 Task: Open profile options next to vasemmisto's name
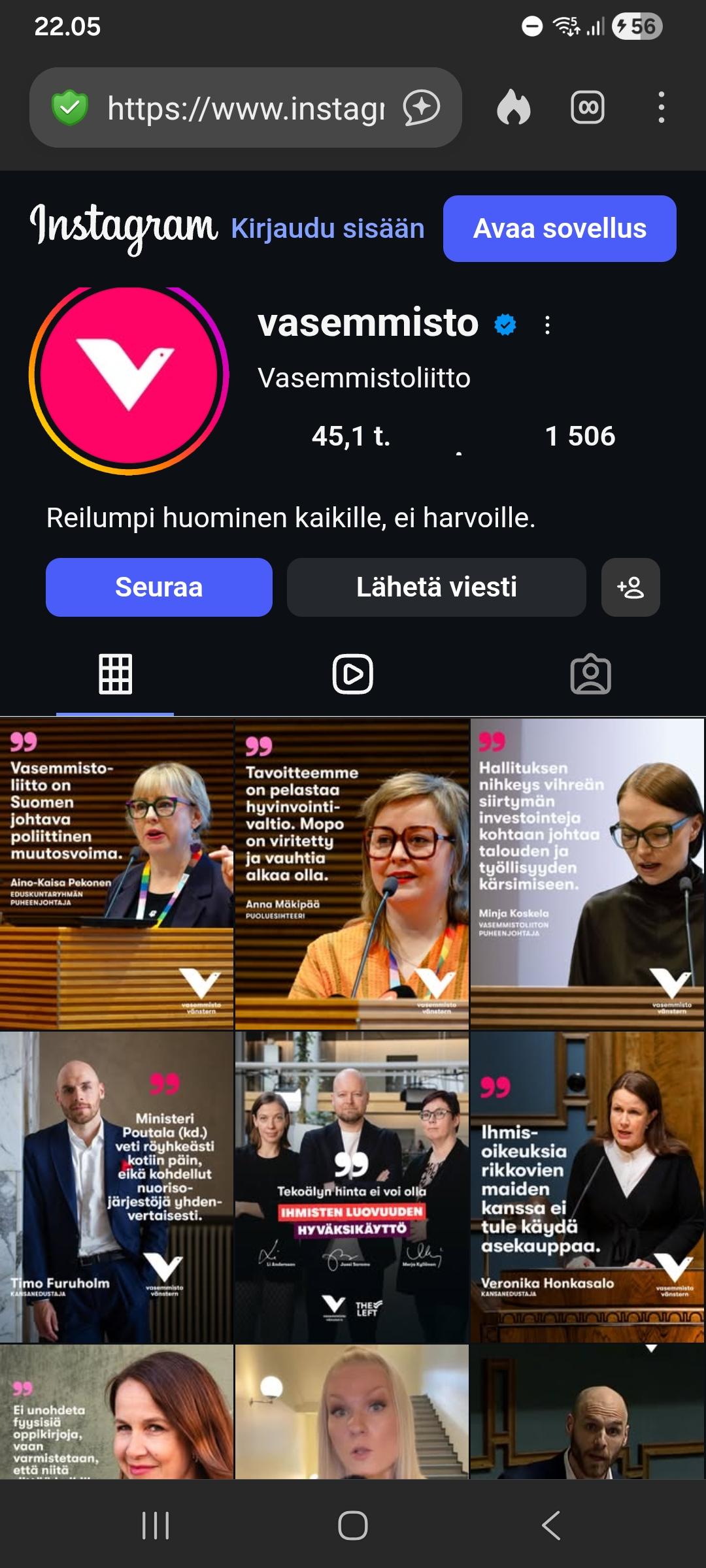(x=547, y=325)
